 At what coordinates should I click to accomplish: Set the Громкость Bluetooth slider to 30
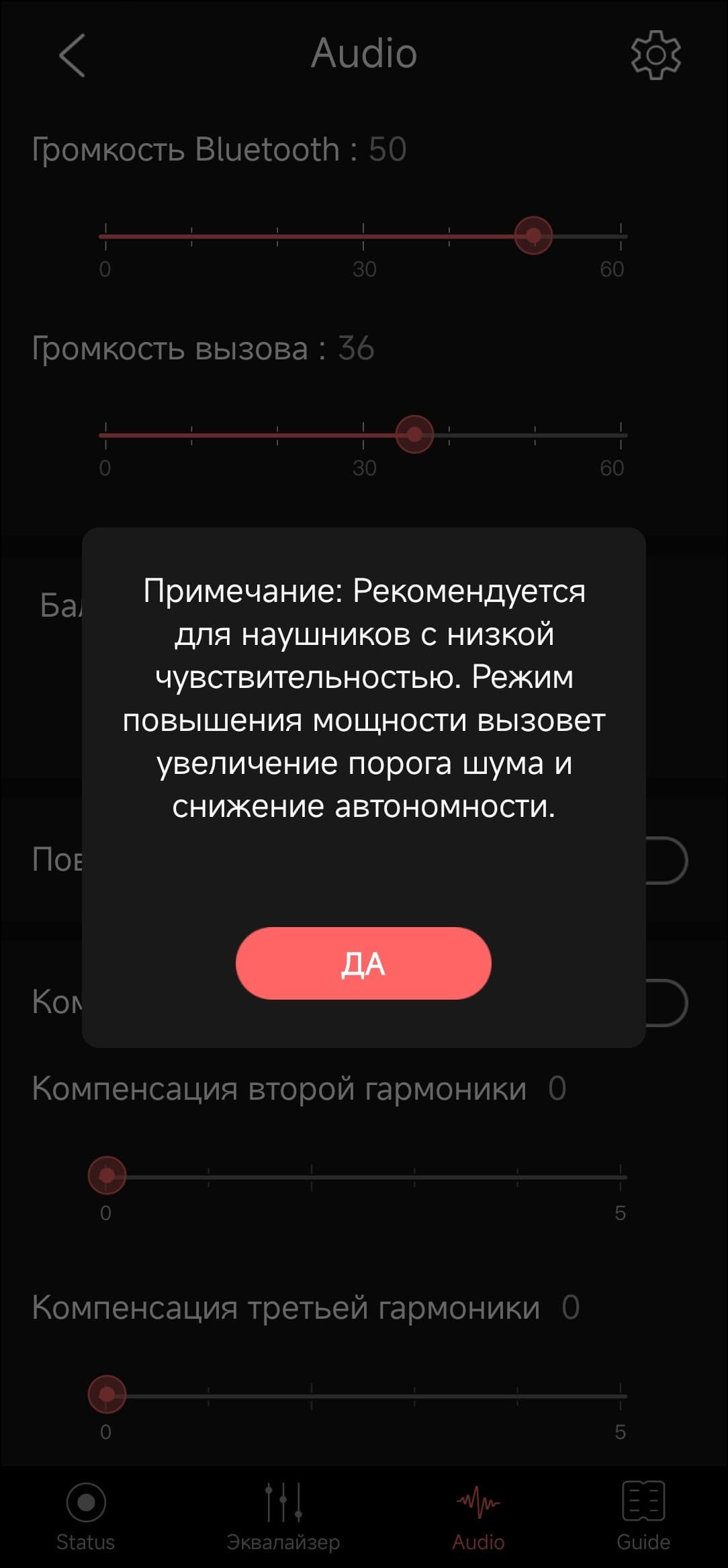coord(363,236)
